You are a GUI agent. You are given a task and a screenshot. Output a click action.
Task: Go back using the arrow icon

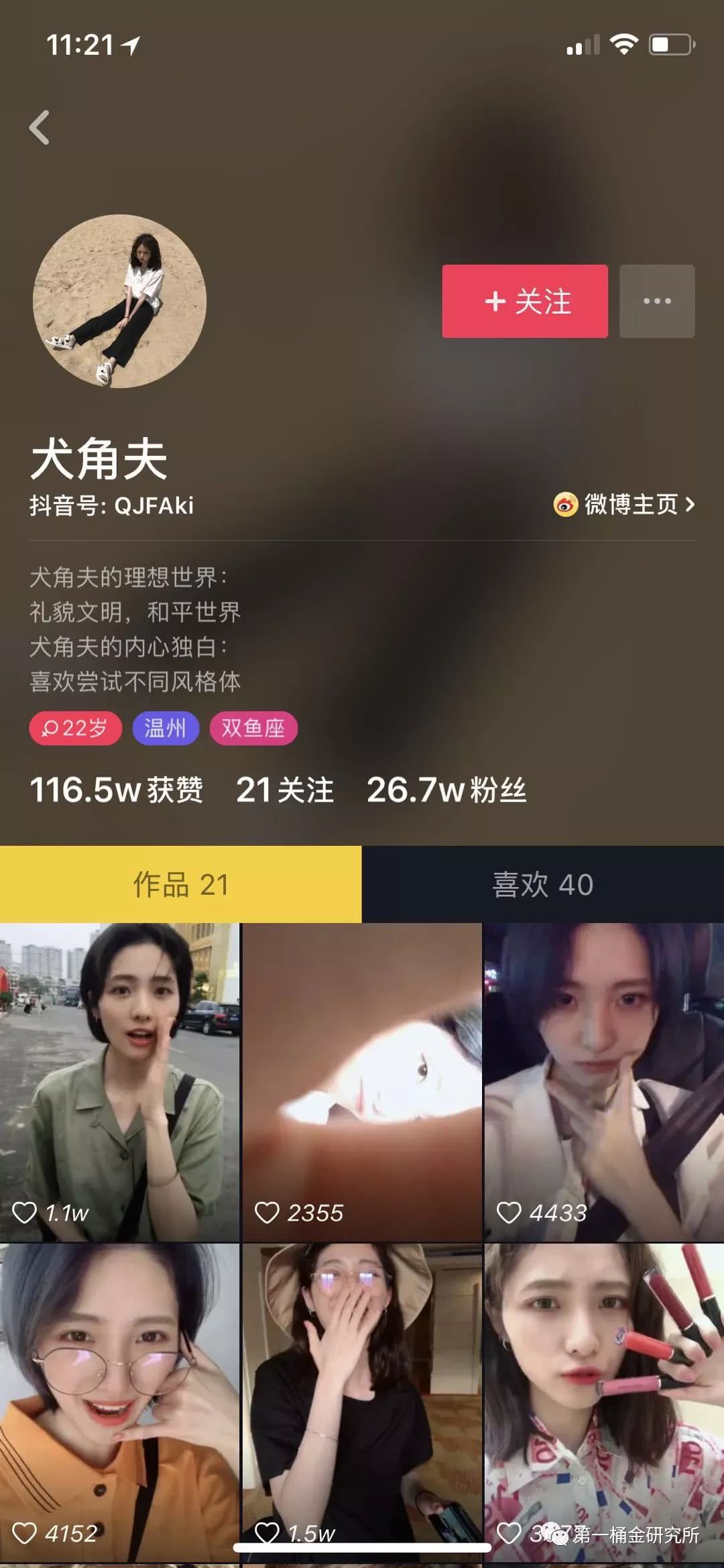(40, 127)
